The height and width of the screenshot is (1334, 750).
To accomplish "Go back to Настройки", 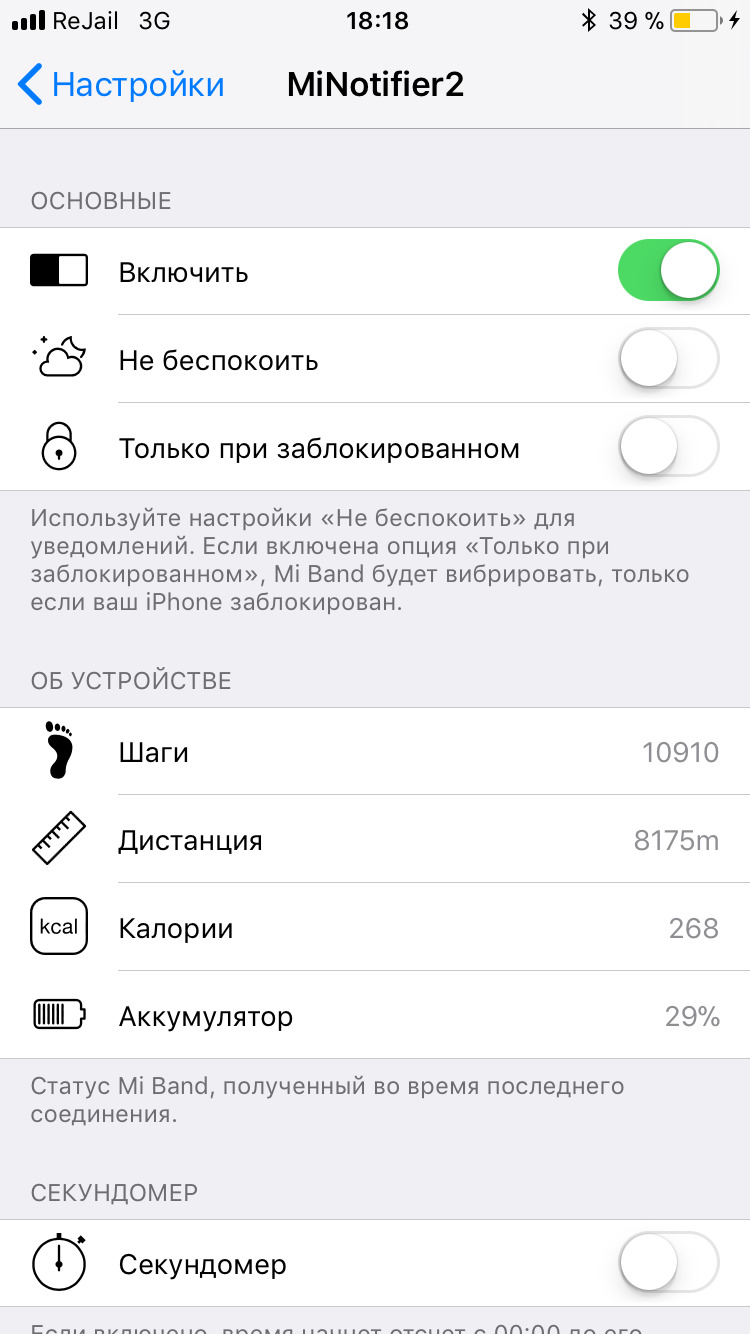I will 120,85.
